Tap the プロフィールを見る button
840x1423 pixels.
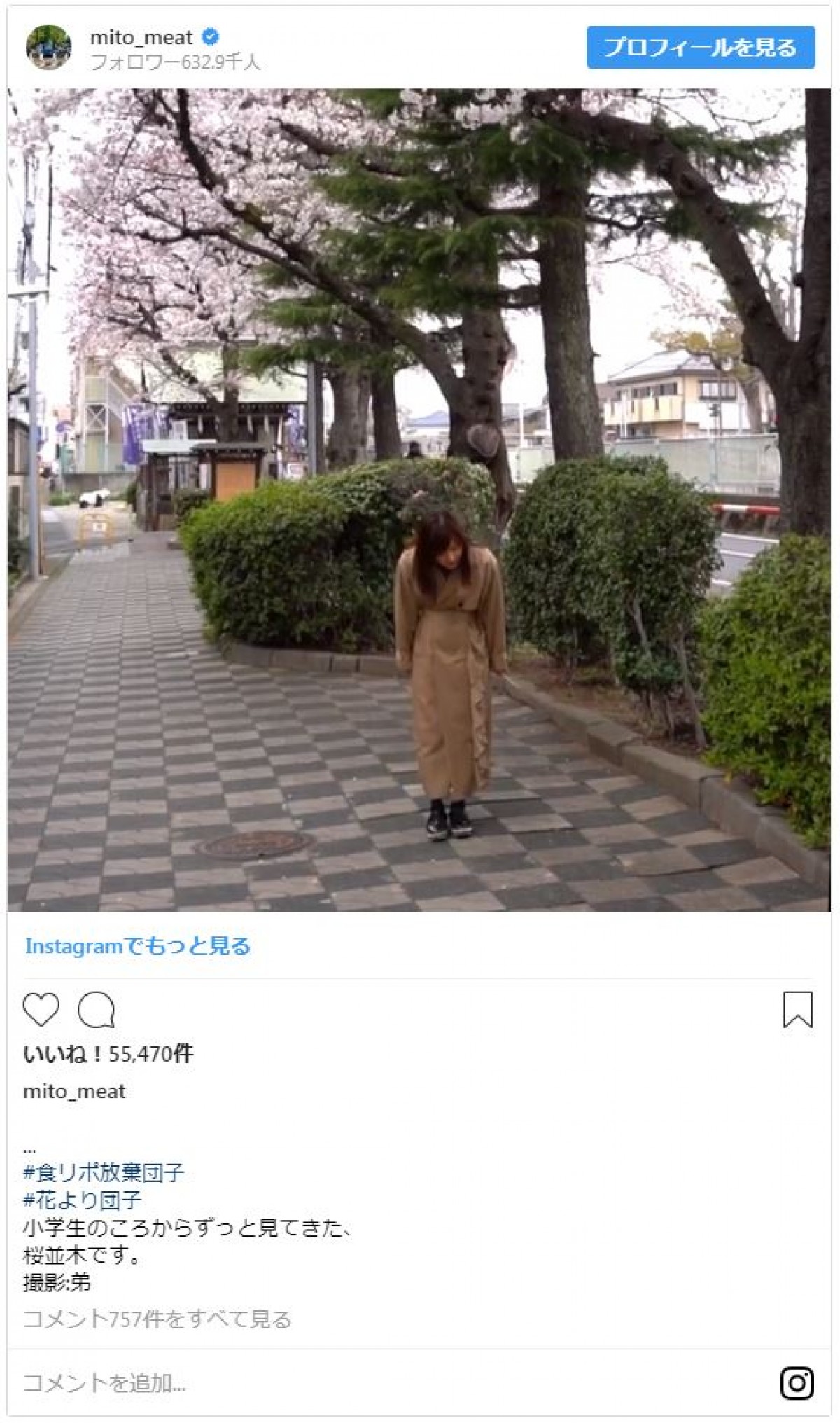(700, 47)
